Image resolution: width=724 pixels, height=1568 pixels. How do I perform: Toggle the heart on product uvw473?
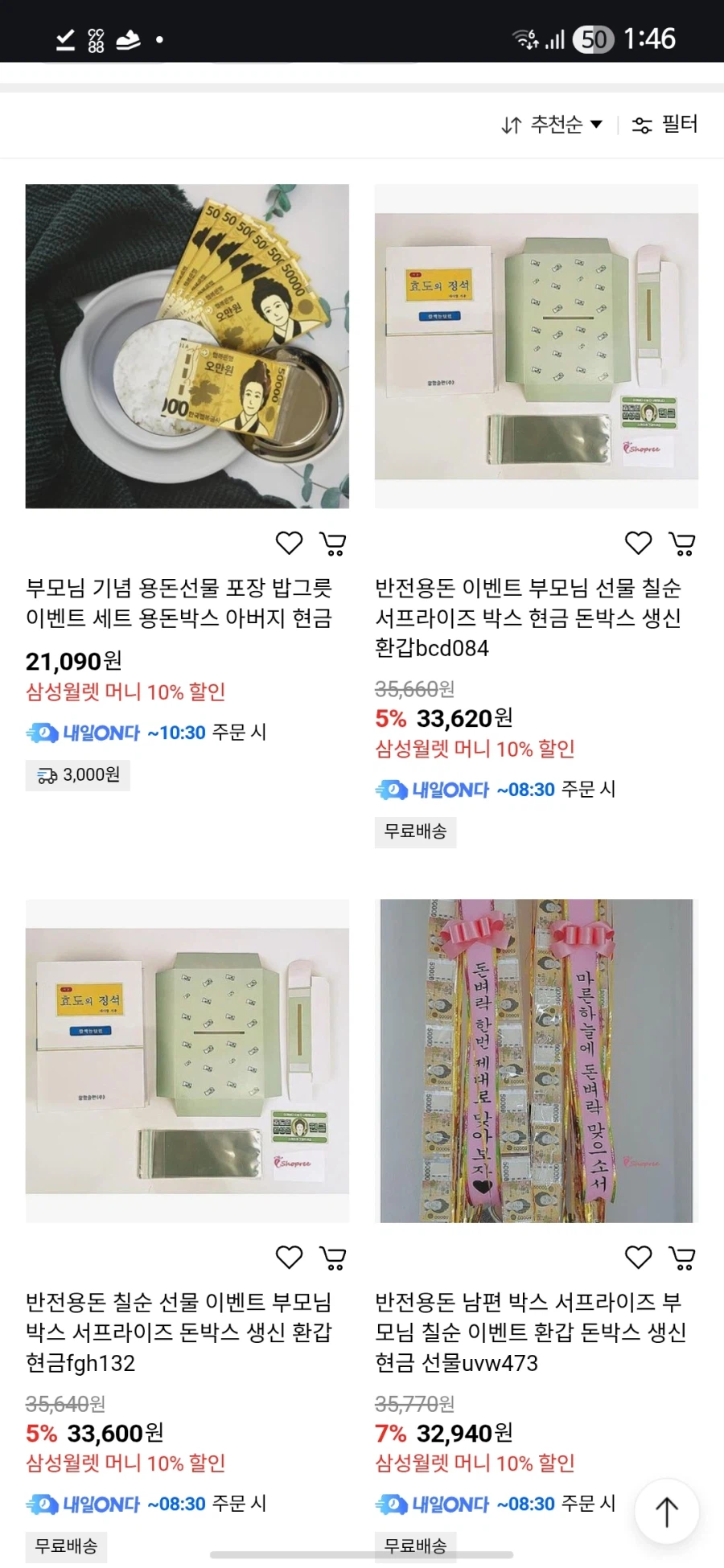click(x=638, y=1257)
